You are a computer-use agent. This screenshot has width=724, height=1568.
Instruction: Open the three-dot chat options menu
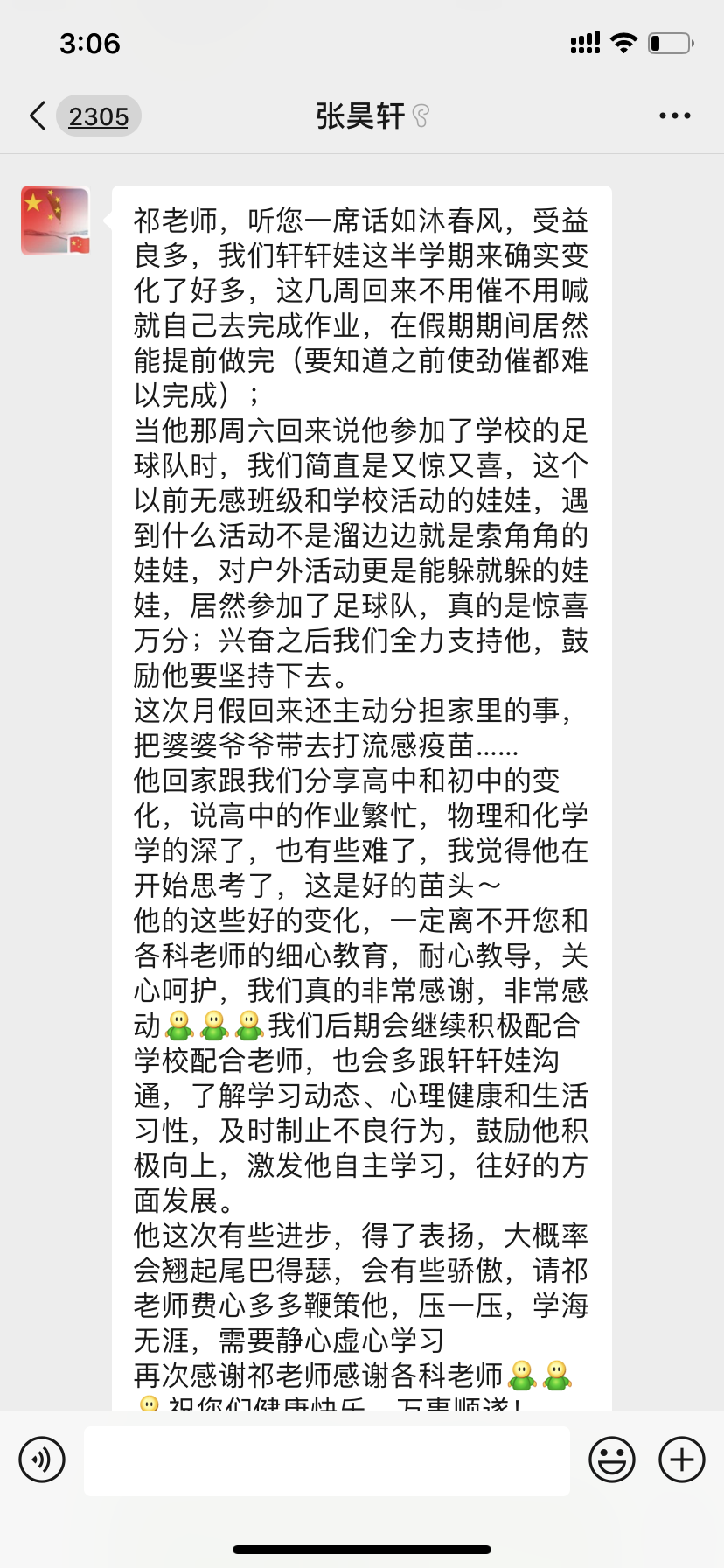pyautogui.click(x=674, y=115)
